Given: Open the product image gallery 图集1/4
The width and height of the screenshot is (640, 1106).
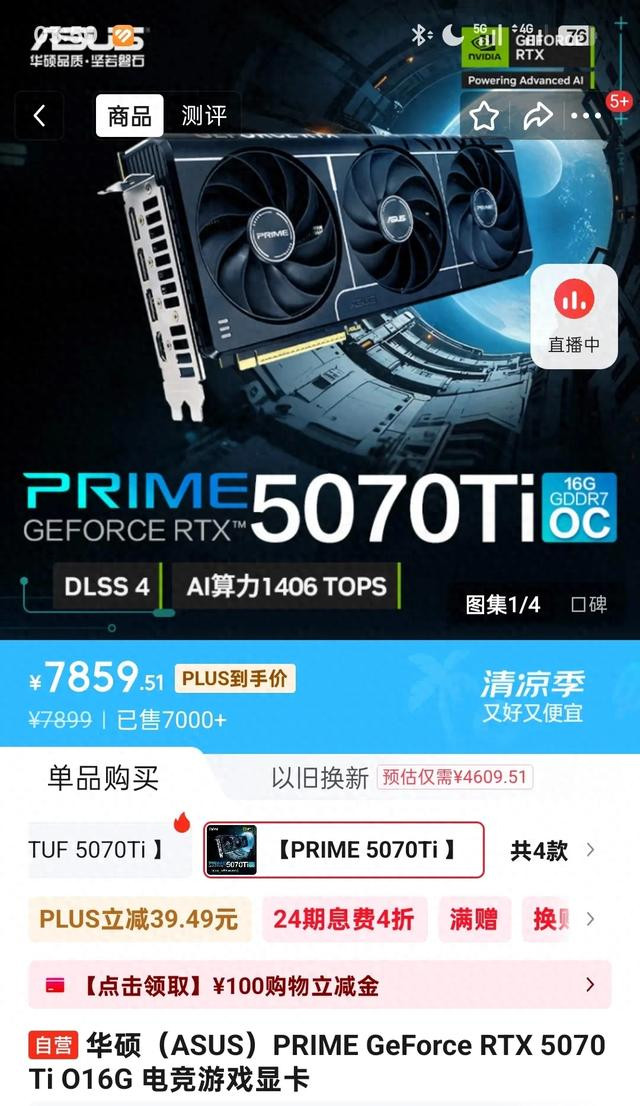Looking at the screenshot, I should coord(503,604).
